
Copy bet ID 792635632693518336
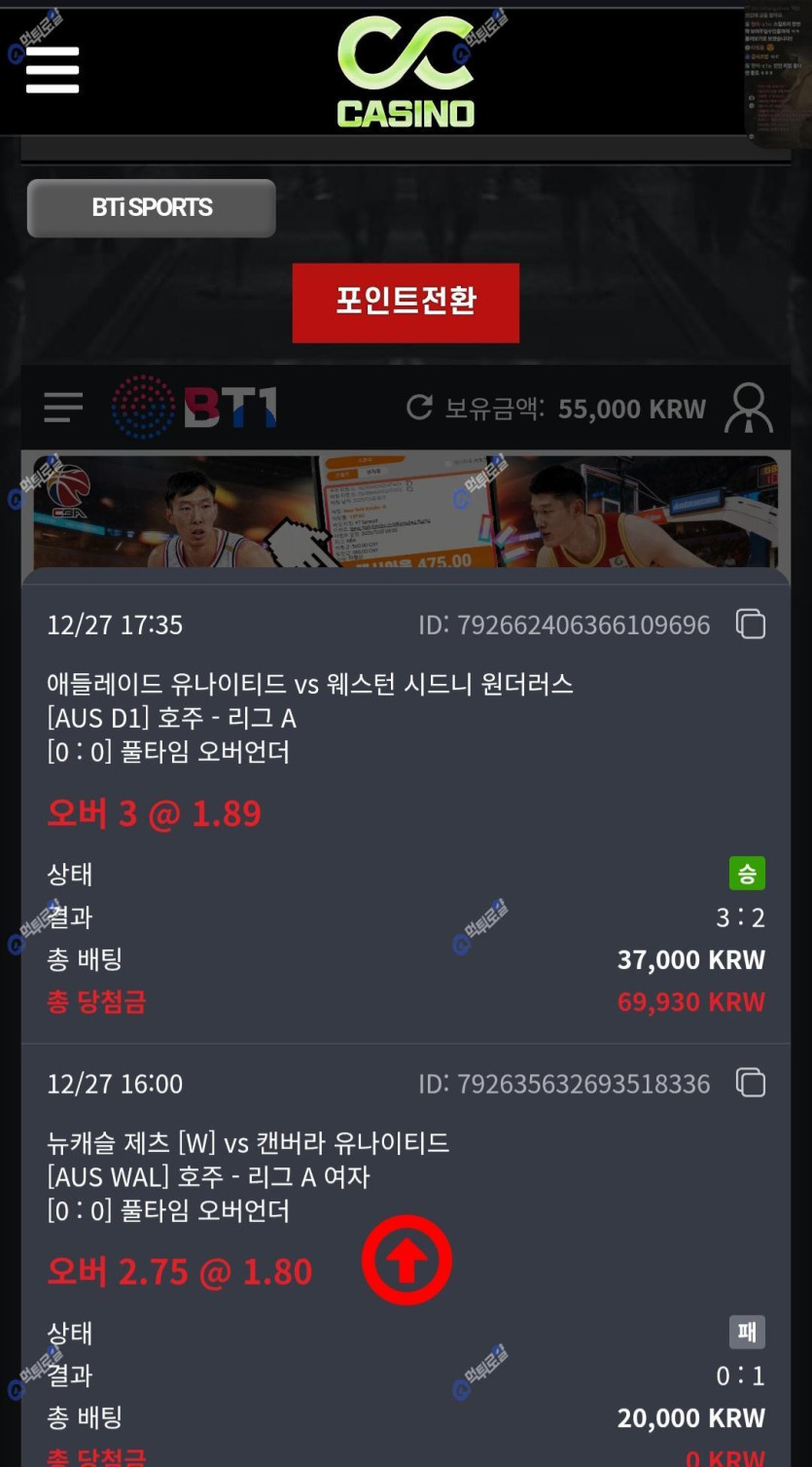[750, 1083]
